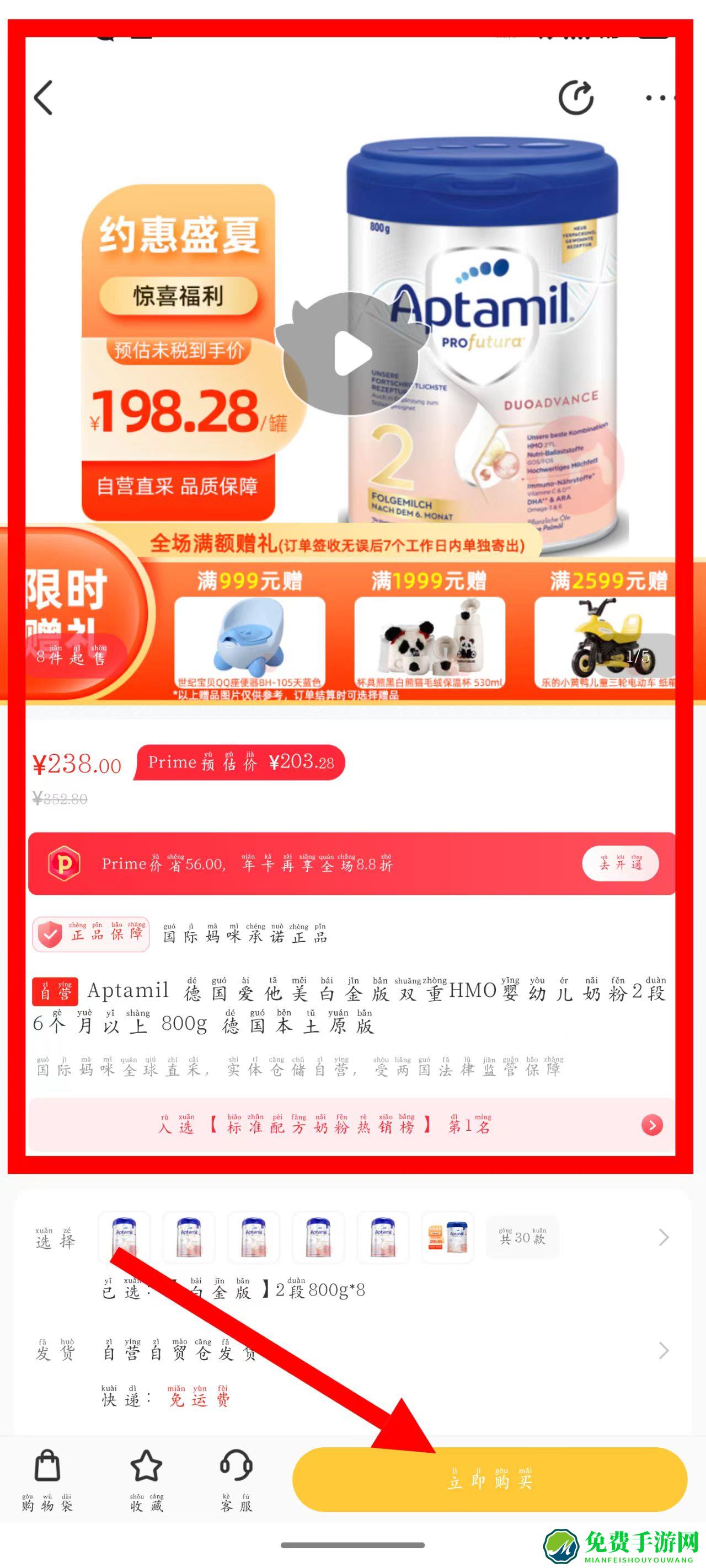706x1568 pixels.
Task: Play the product video
Action: (352, 353)
